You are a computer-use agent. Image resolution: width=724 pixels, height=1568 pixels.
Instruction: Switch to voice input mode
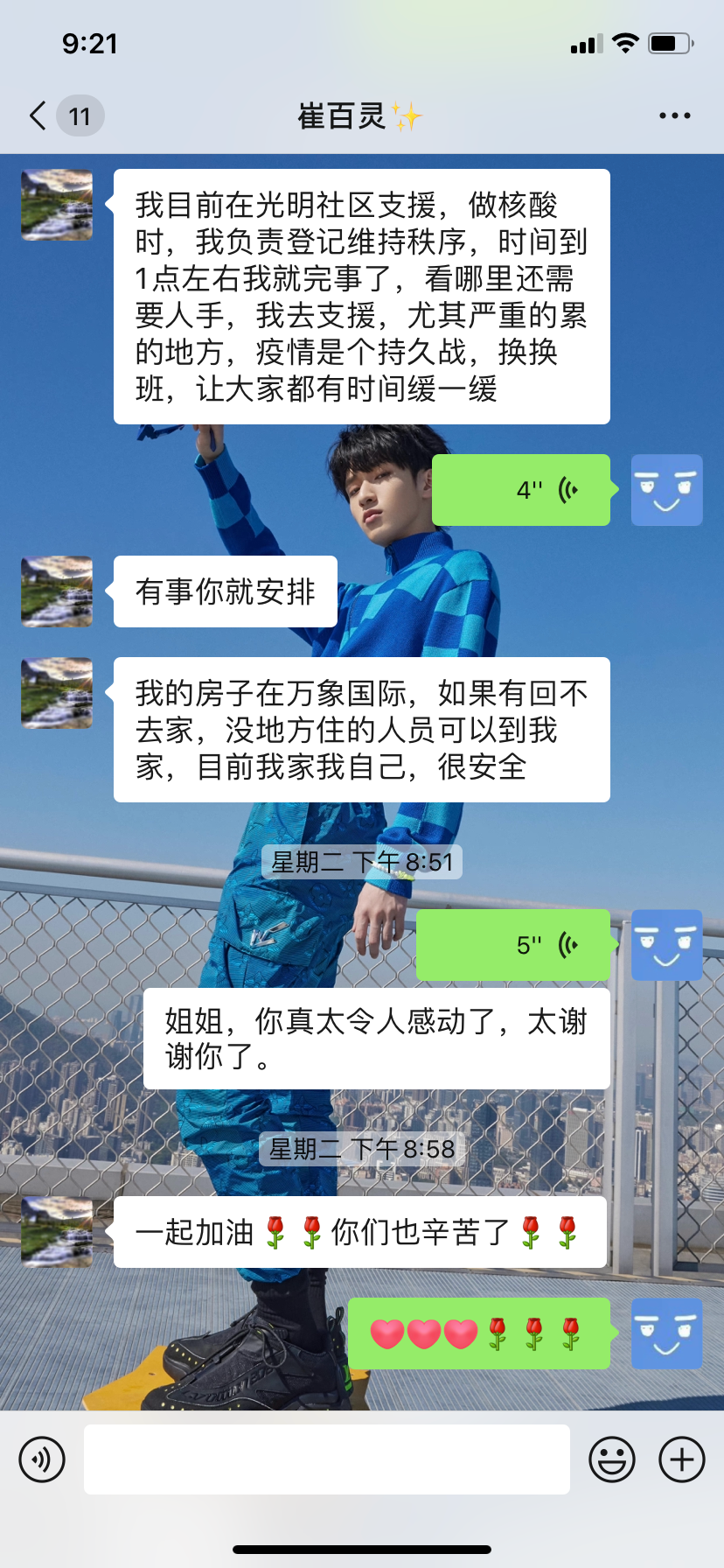tap(42, 1459)
